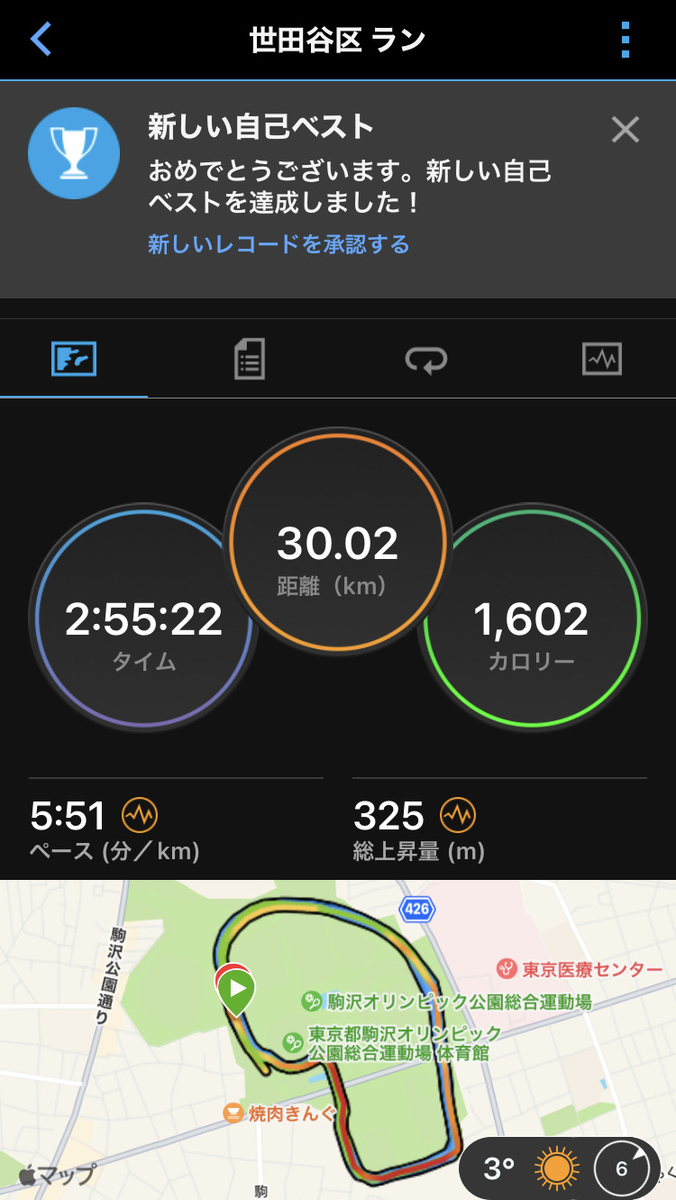Switch to the laps tab
Screen dimensions: 676x1200
(425, 359)
